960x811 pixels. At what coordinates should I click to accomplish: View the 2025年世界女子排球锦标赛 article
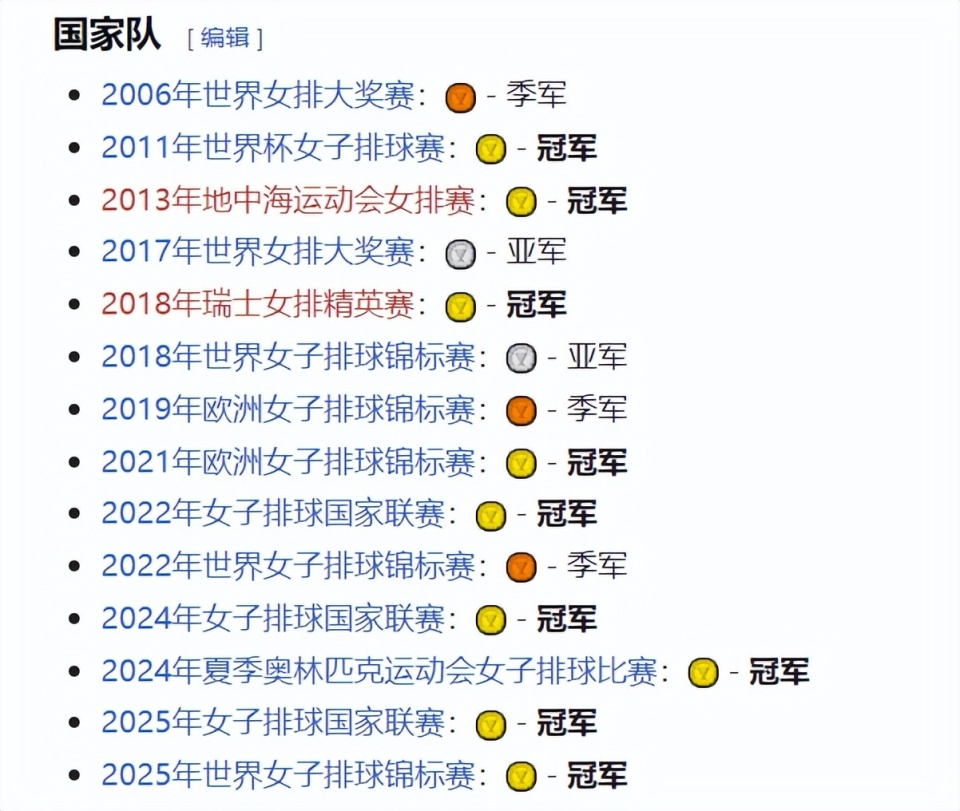[287, 775]
